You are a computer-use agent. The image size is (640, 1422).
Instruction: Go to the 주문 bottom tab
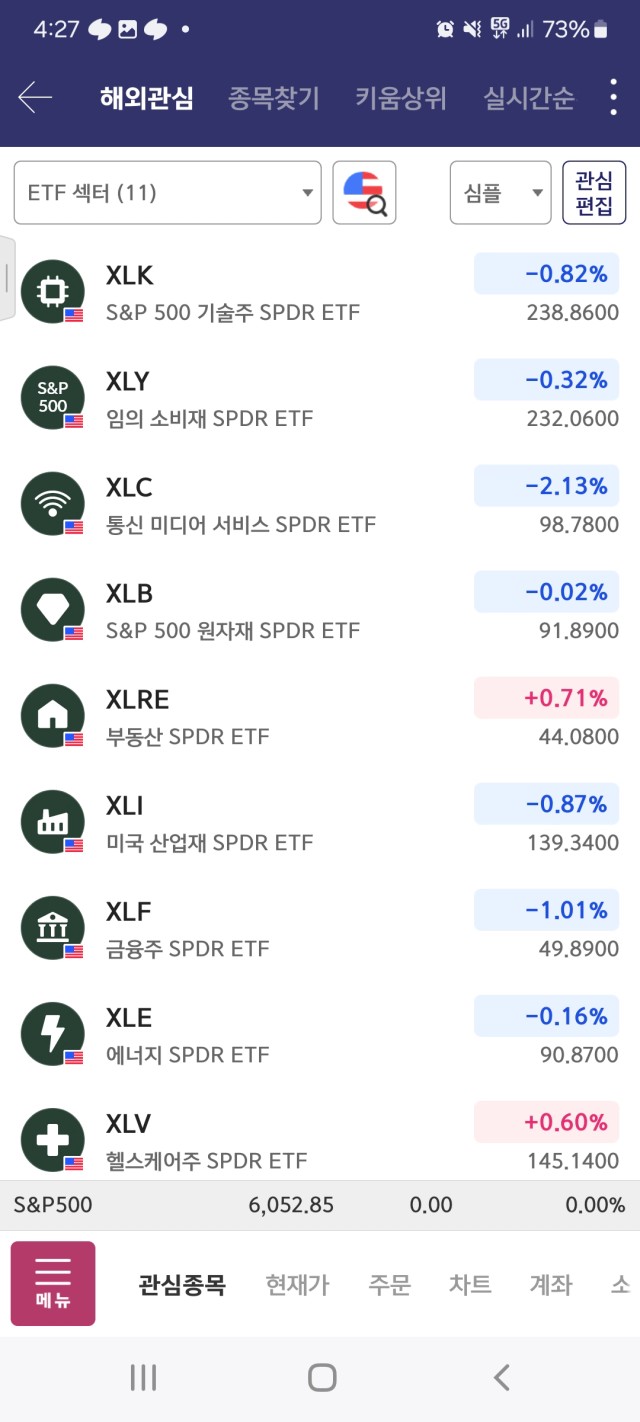pos(390,1285)
